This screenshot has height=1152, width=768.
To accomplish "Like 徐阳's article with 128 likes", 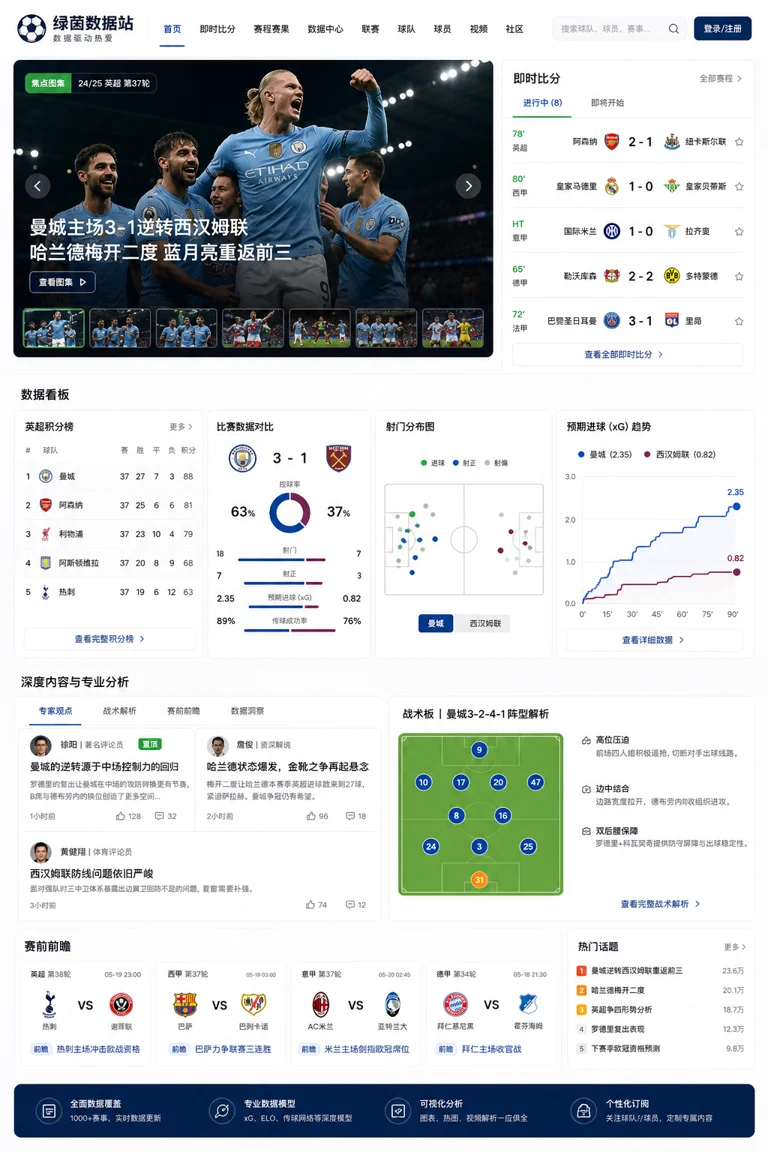I will pyautogui.click(x=128, y=816).
